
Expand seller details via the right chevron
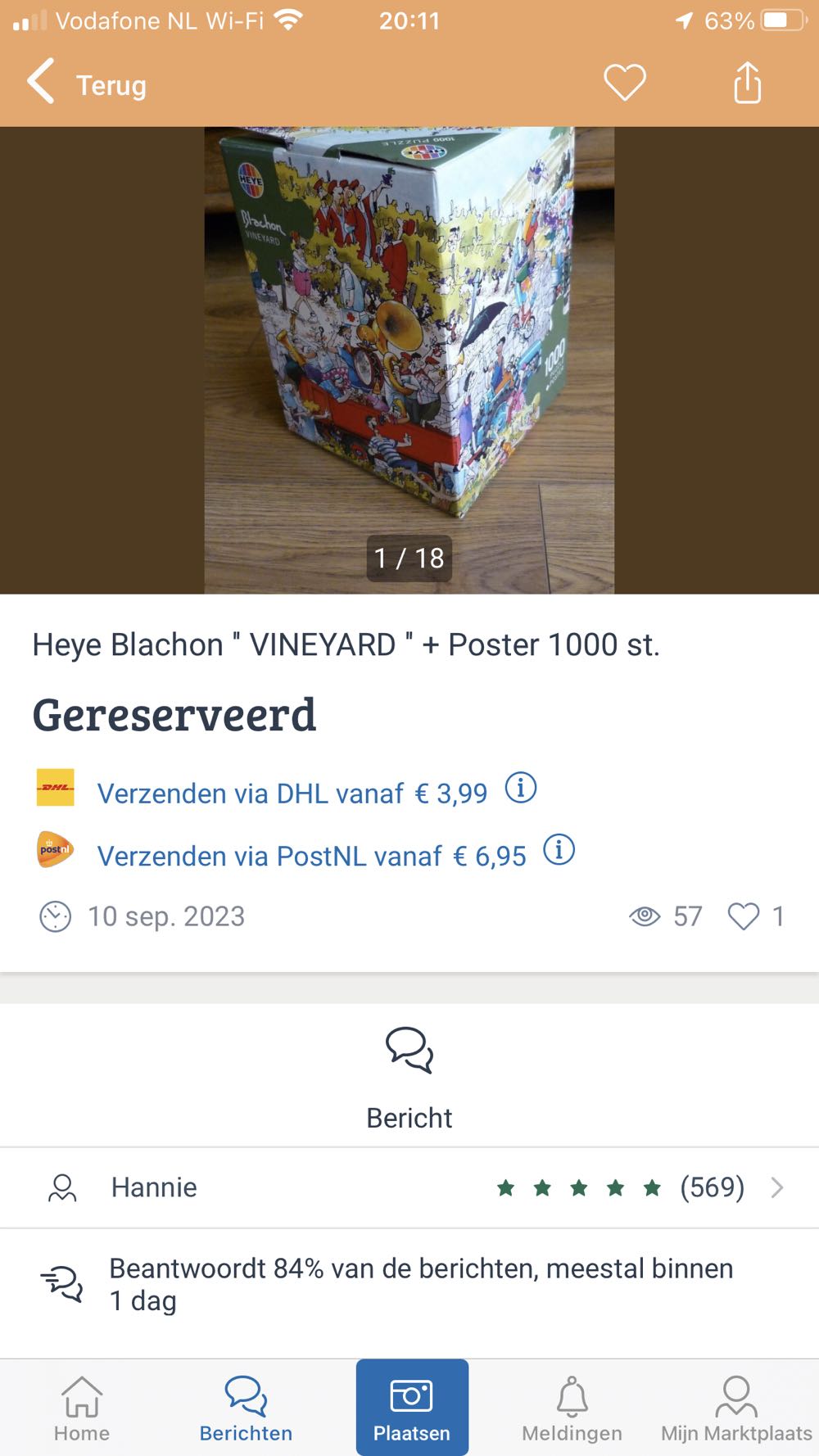(776, 1187)
